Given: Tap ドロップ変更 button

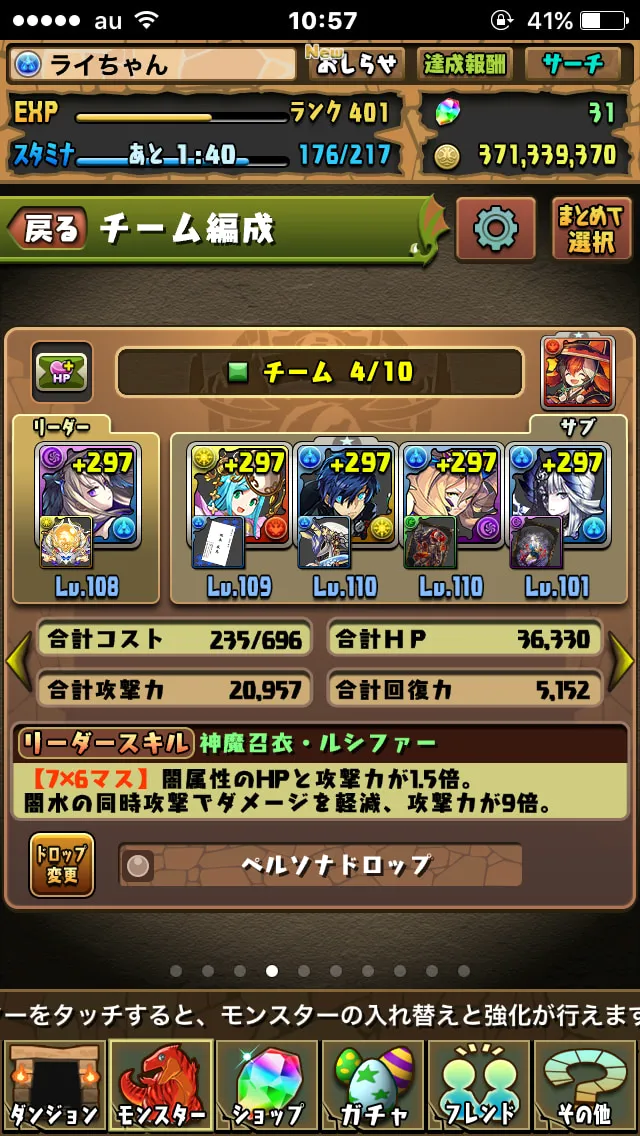Looking at the screenshot, I should click(62, 864).
